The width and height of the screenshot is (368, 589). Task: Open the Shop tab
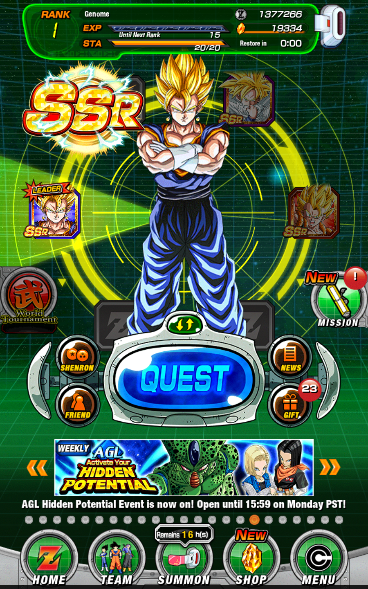(x=251, y=560)
